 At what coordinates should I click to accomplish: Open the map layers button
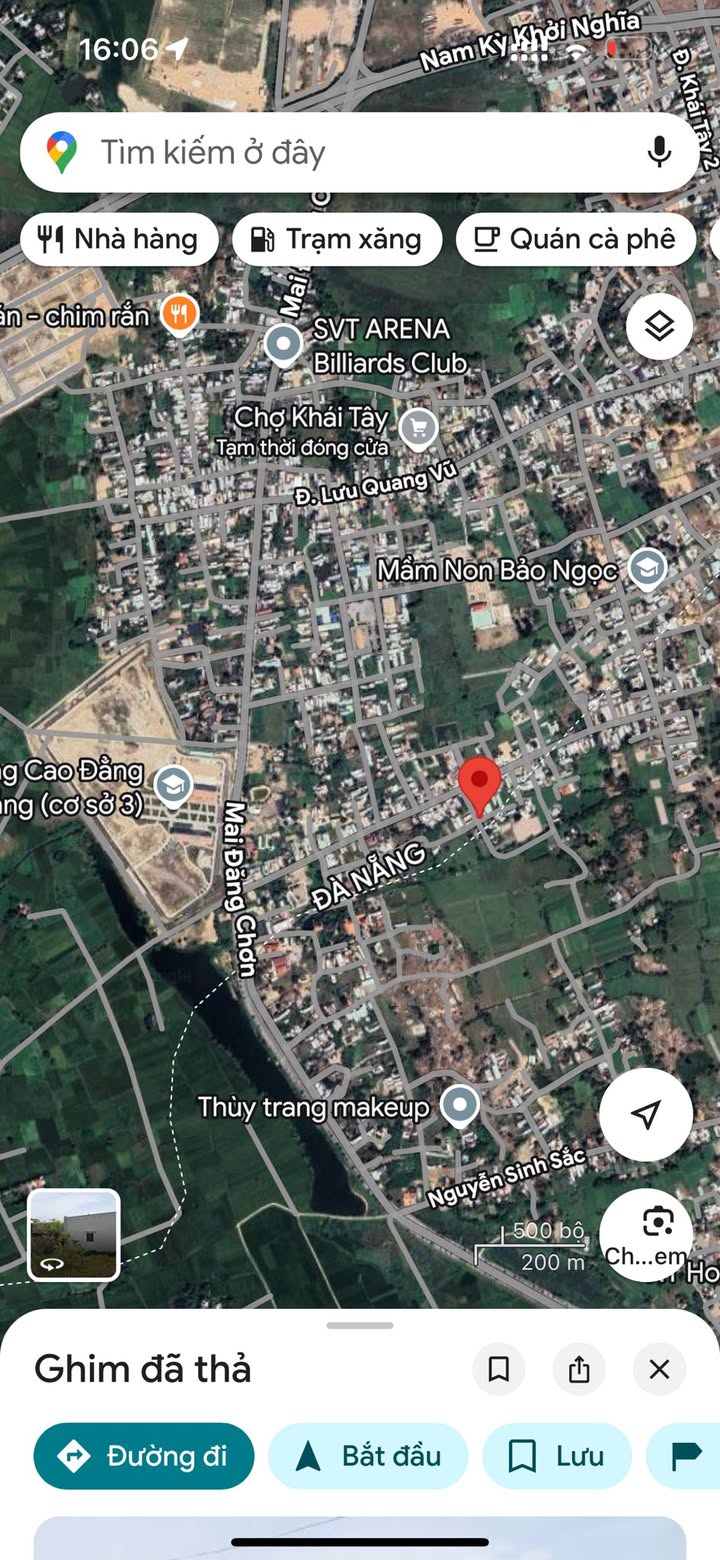pos(659,326)
